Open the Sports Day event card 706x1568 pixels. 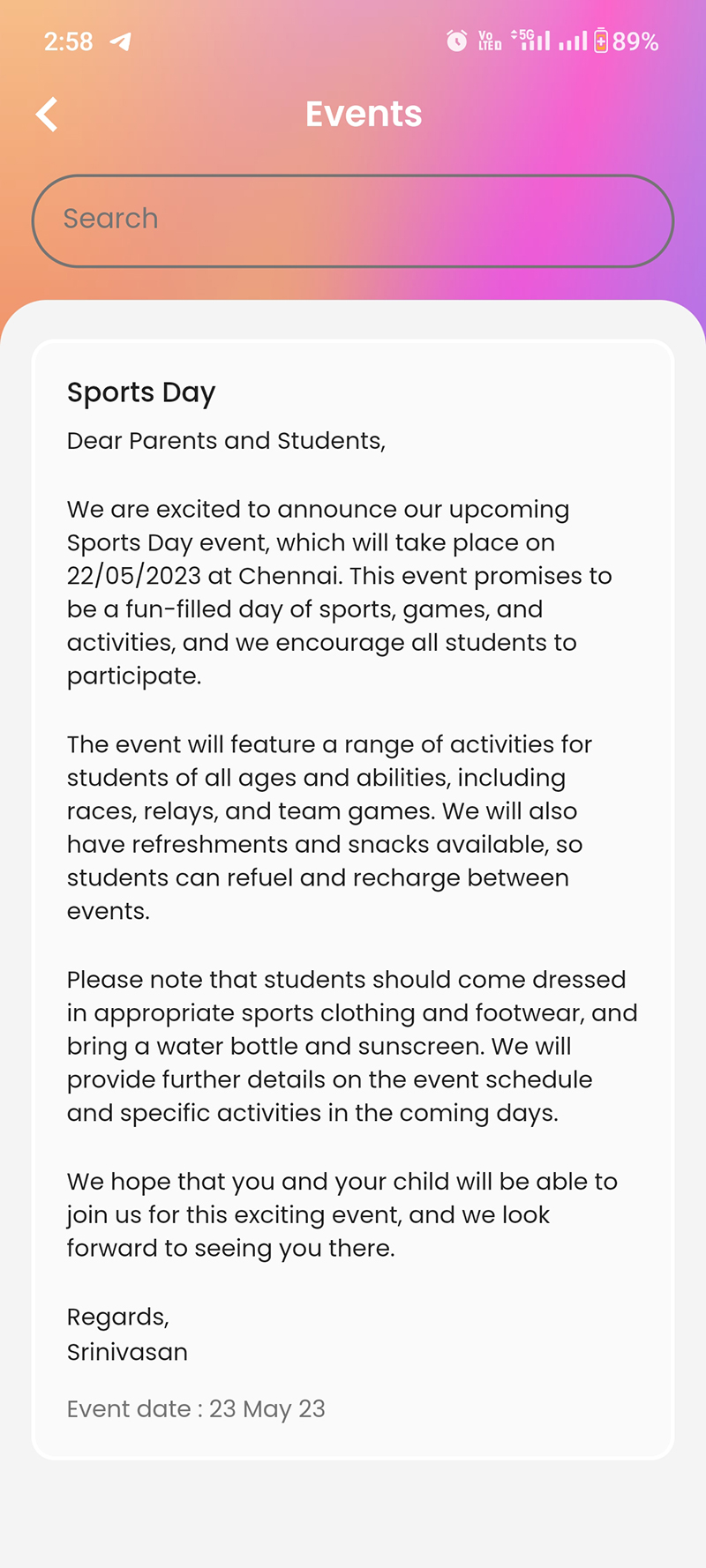pyautogui.click(x=353, y=898)
